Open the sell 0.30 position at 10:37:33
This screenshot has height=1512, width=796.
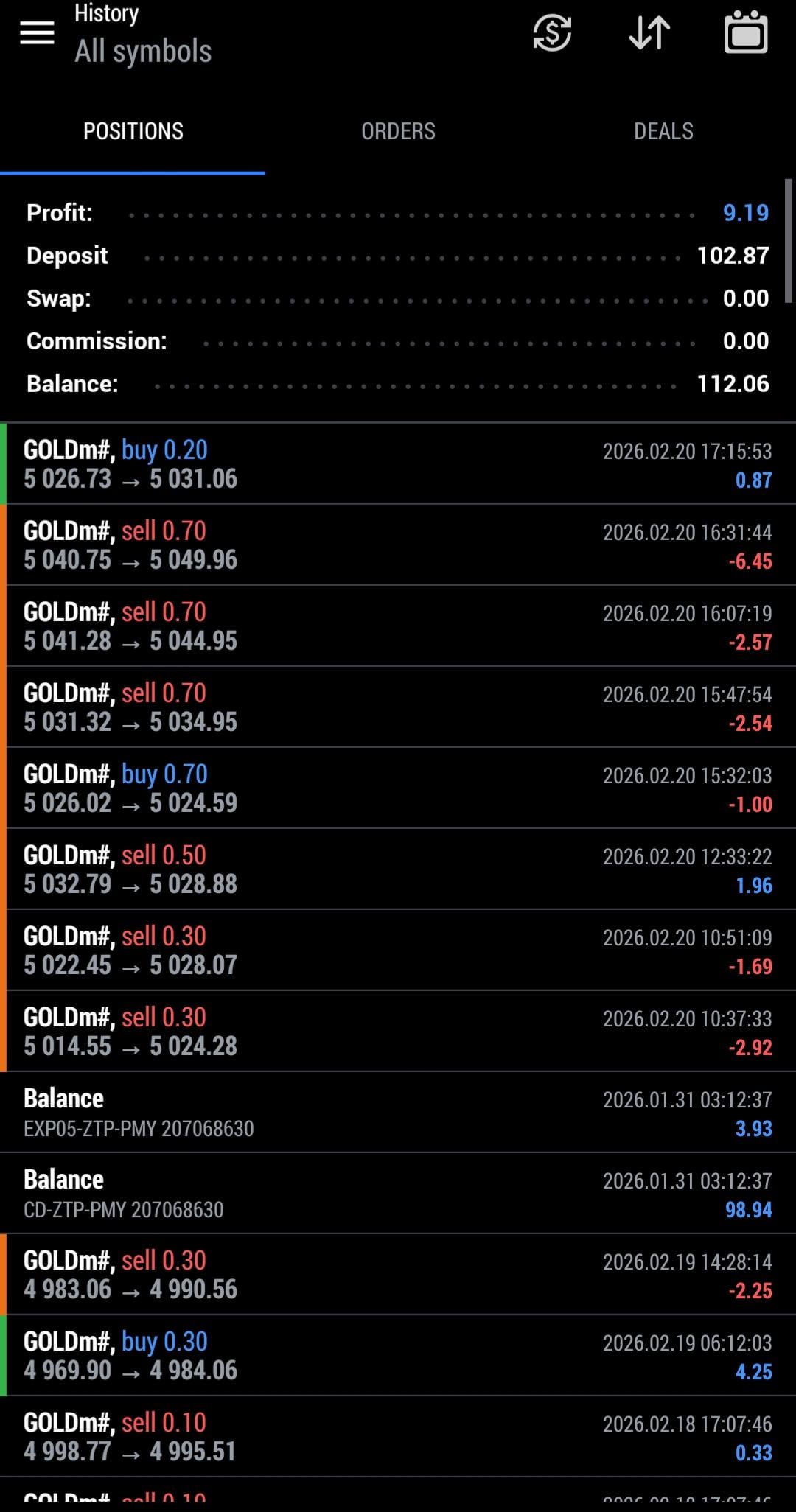coord(398,1032)
